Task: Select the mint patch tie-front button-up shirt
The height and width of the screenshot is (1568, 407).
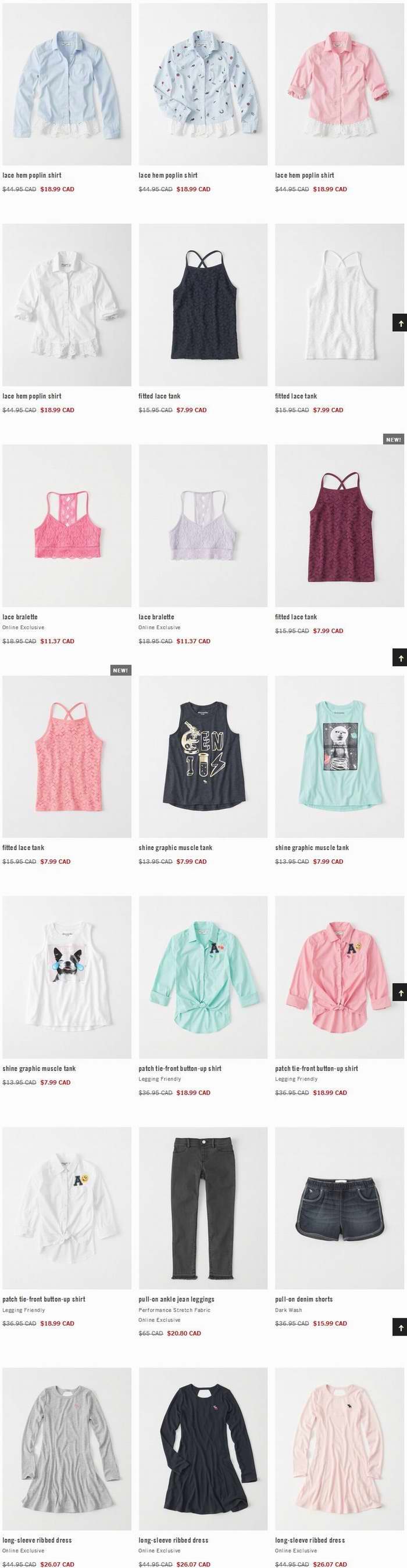Action: coord(203,977)
